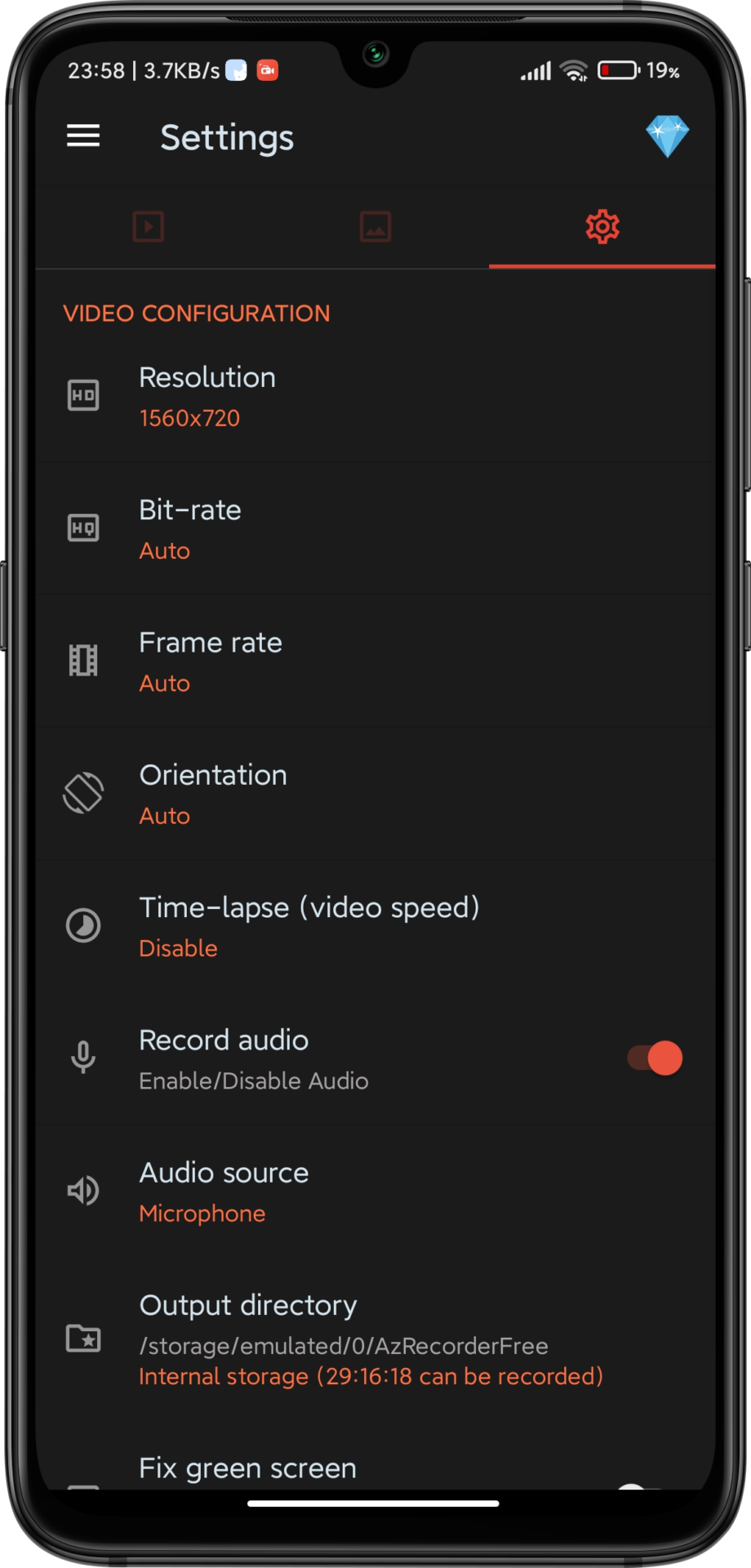Open the hamburger drawer menu
The image size is (751, 1568).
point(83,136)
